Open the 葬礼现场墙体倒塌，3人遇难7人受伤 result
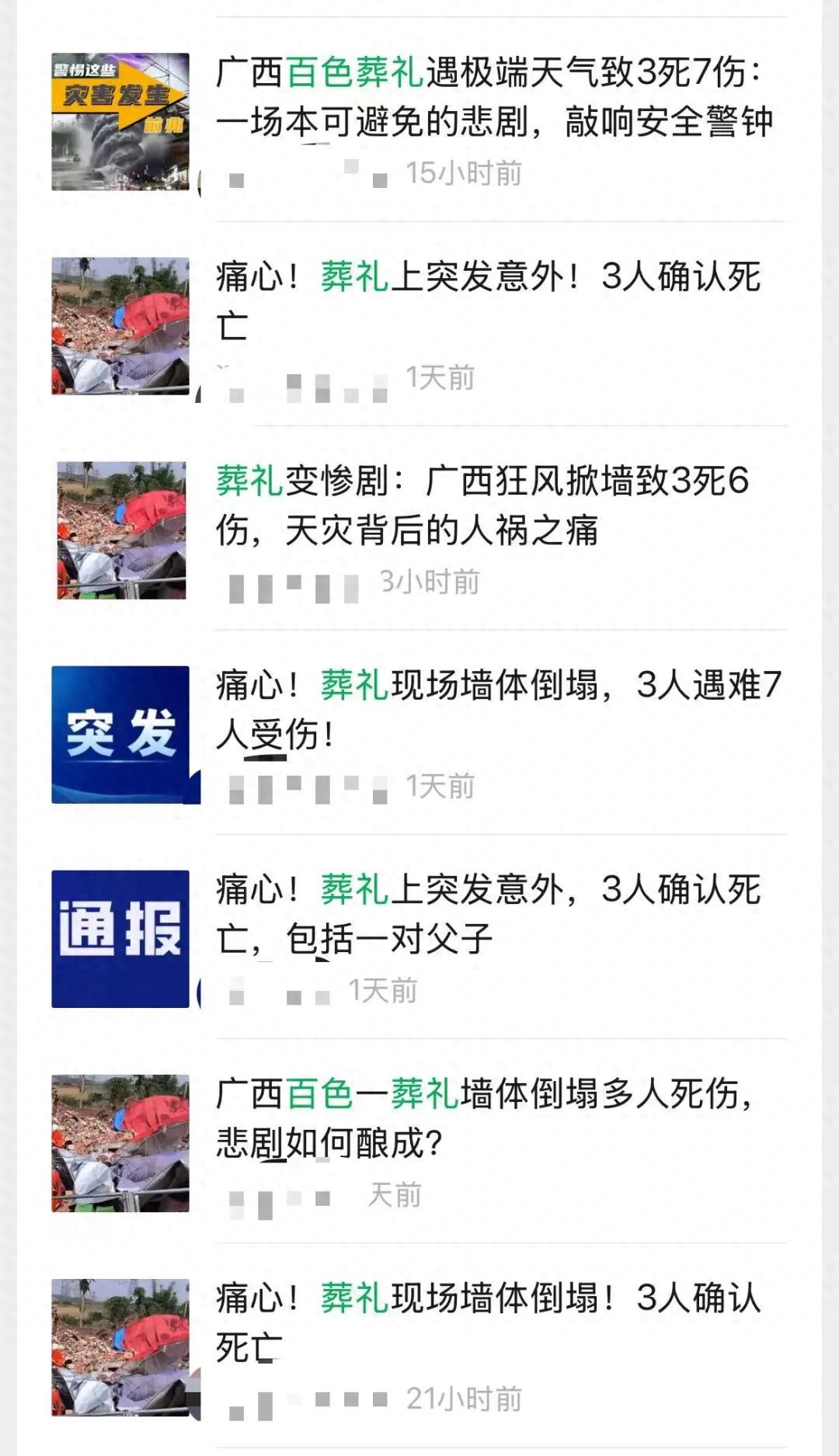839x1456 pixels. point(497,710)
